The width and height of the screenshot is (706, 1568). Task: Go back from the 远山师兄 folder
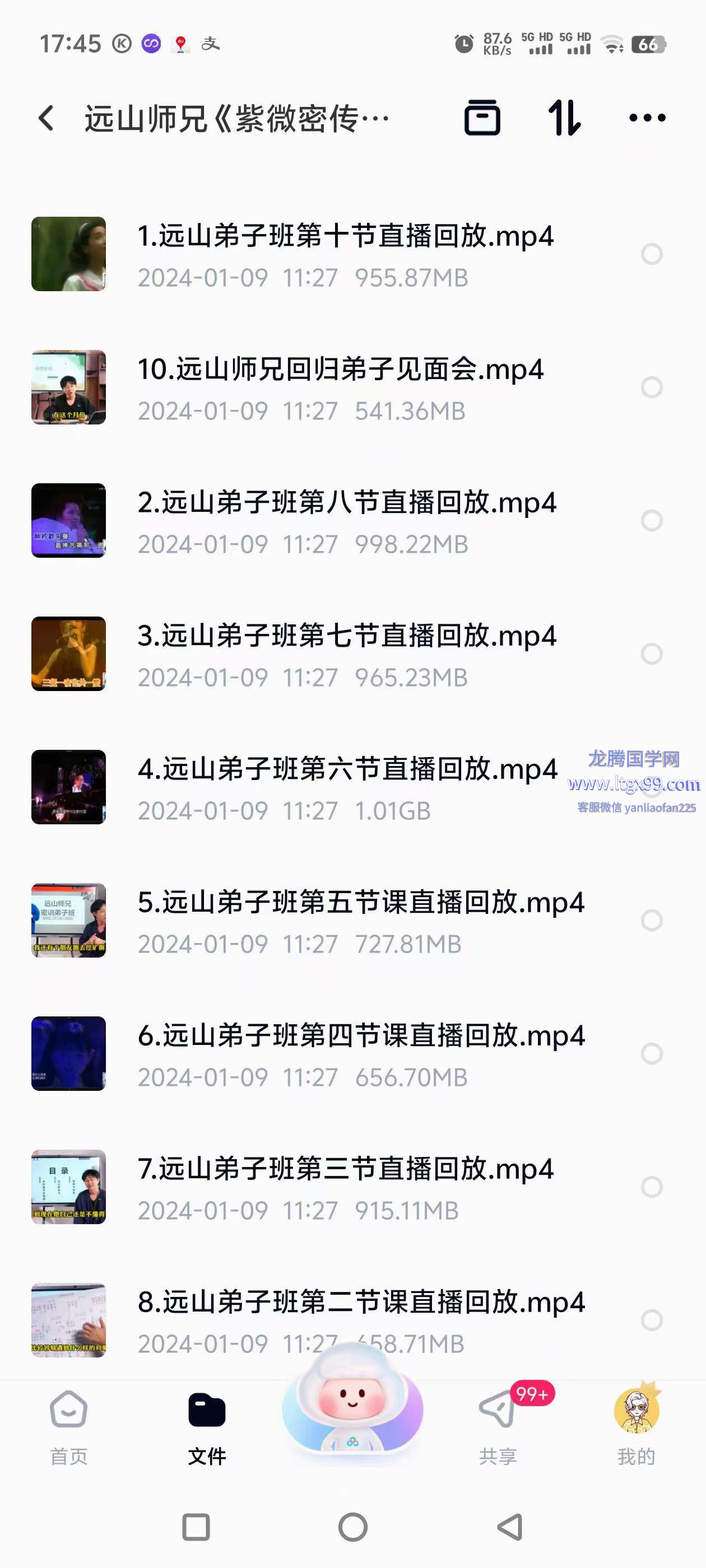(x=47, y=118)
